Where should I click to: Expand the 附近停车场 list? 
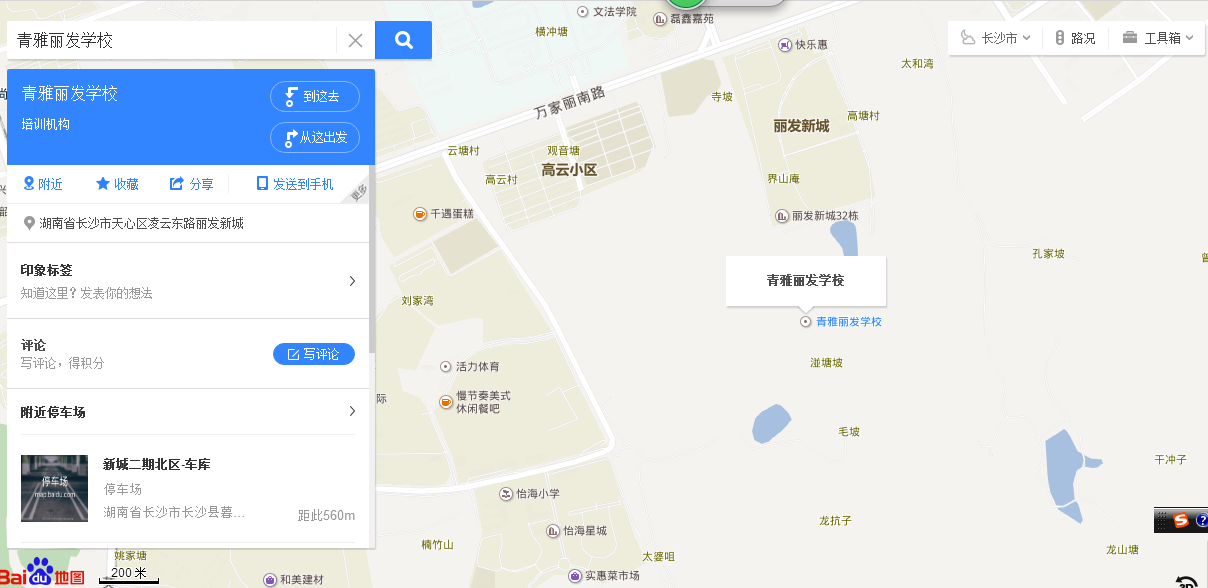[x=188, y=412]
